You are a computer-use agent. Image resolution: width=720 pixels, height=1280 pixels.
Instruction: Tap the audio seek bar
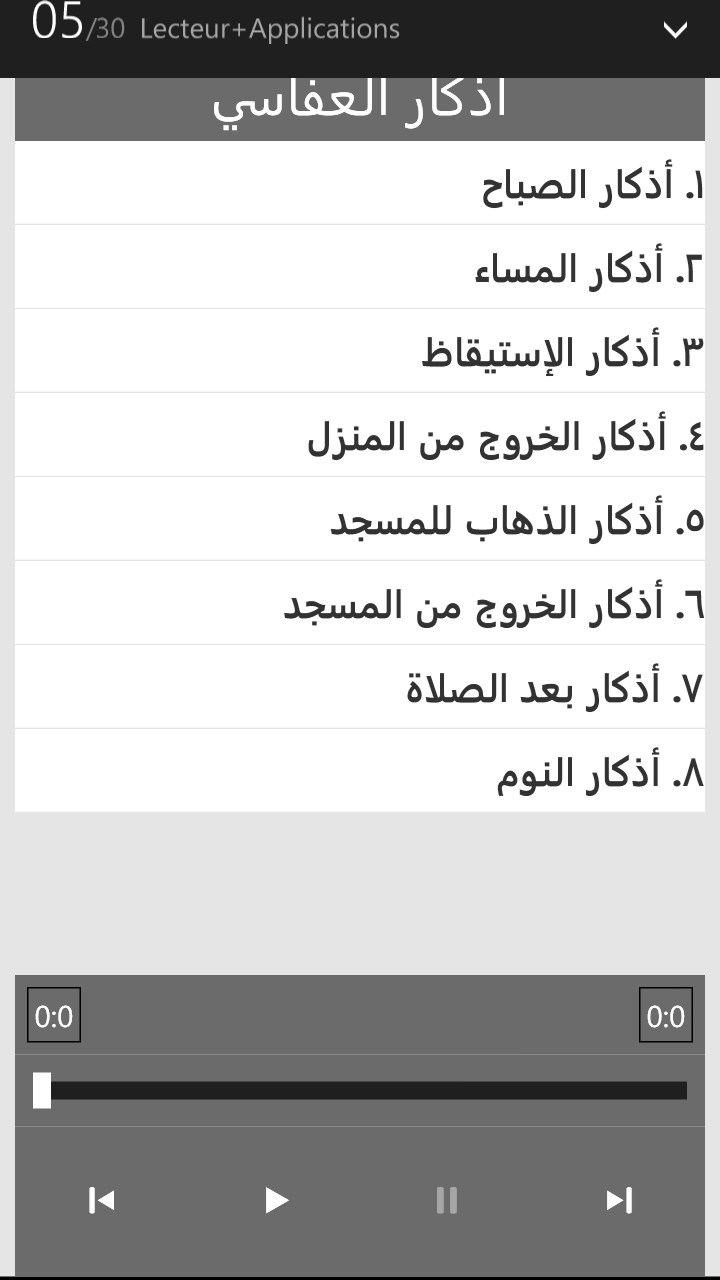(x=360, y=1090)
